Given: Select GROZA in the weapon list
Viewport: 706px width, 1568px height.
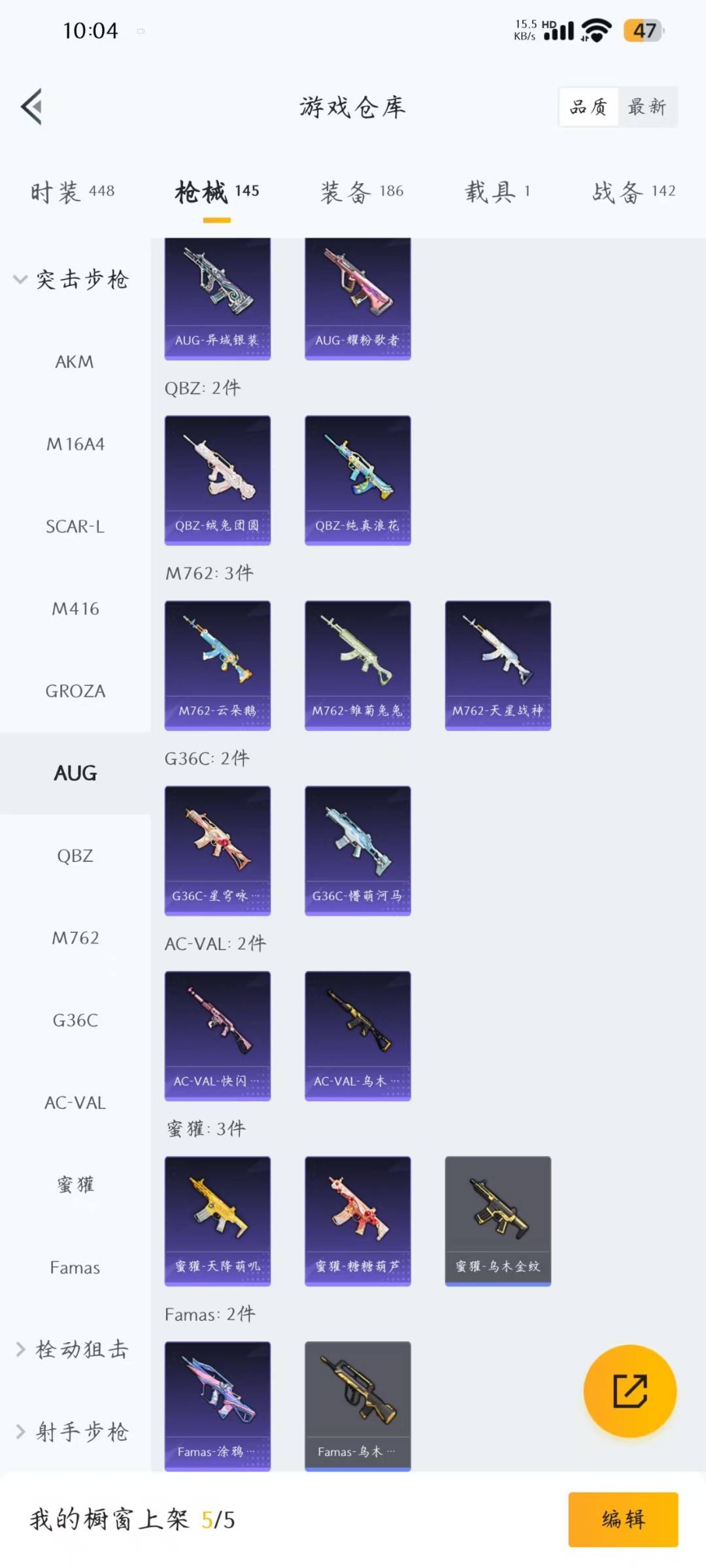Looking at the screenshot, I should pyautogui.click(x=75, y=691).
